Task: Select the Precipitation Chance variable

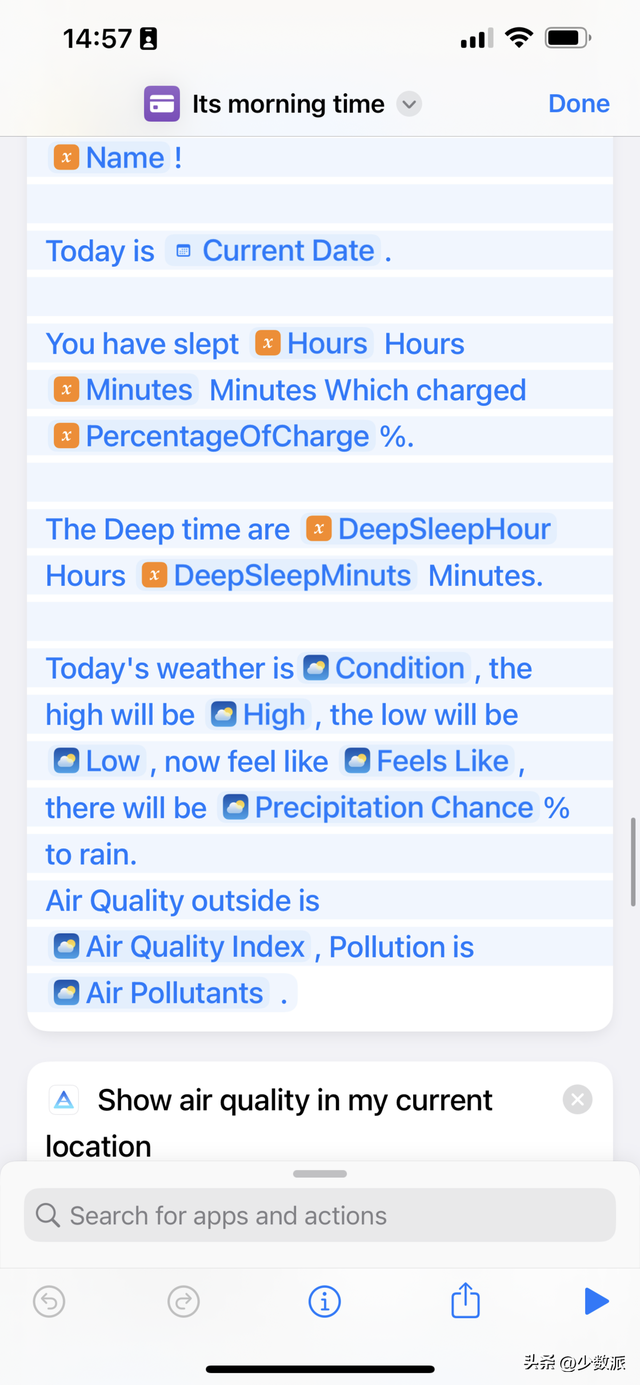Action: [x=379, y=807]
